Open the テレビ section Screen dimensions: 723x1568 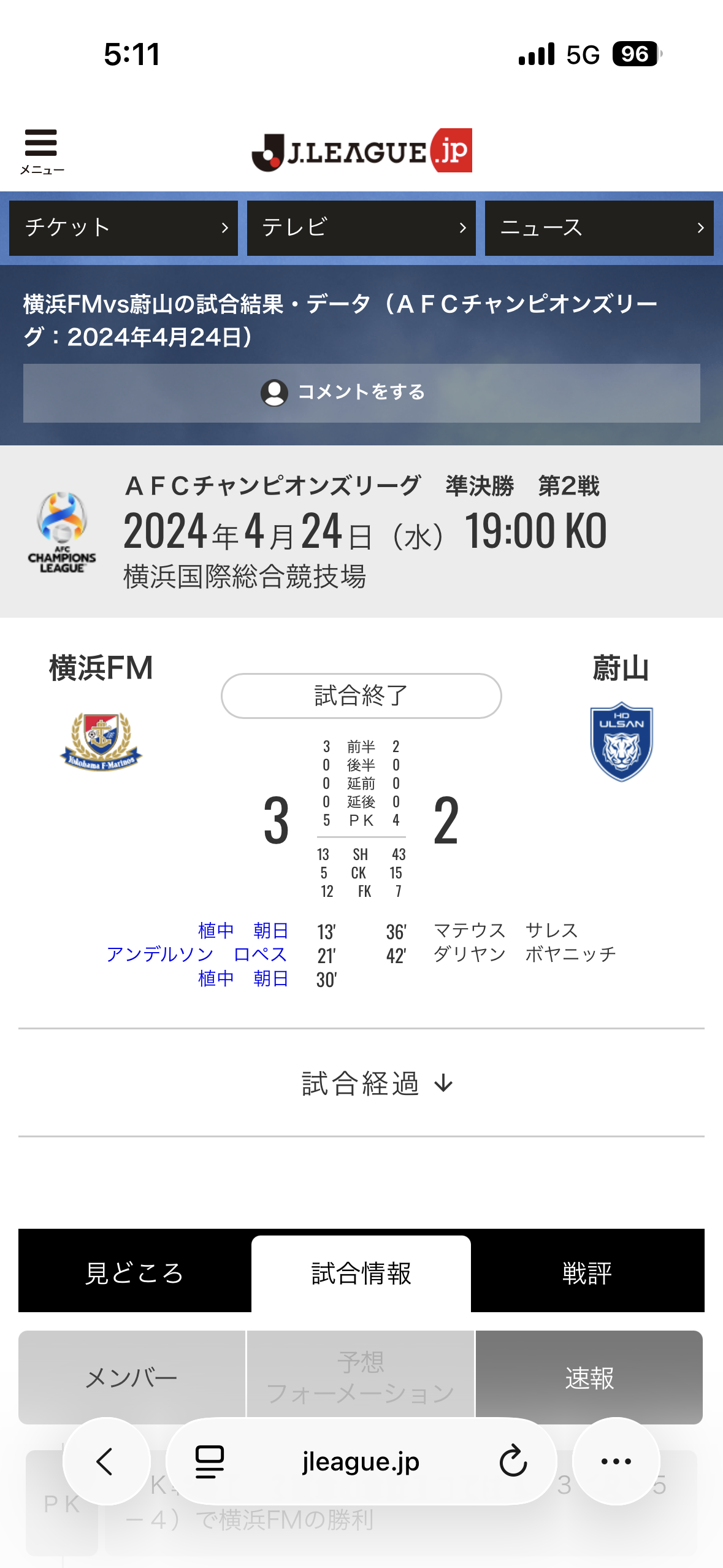coord(361,228)
